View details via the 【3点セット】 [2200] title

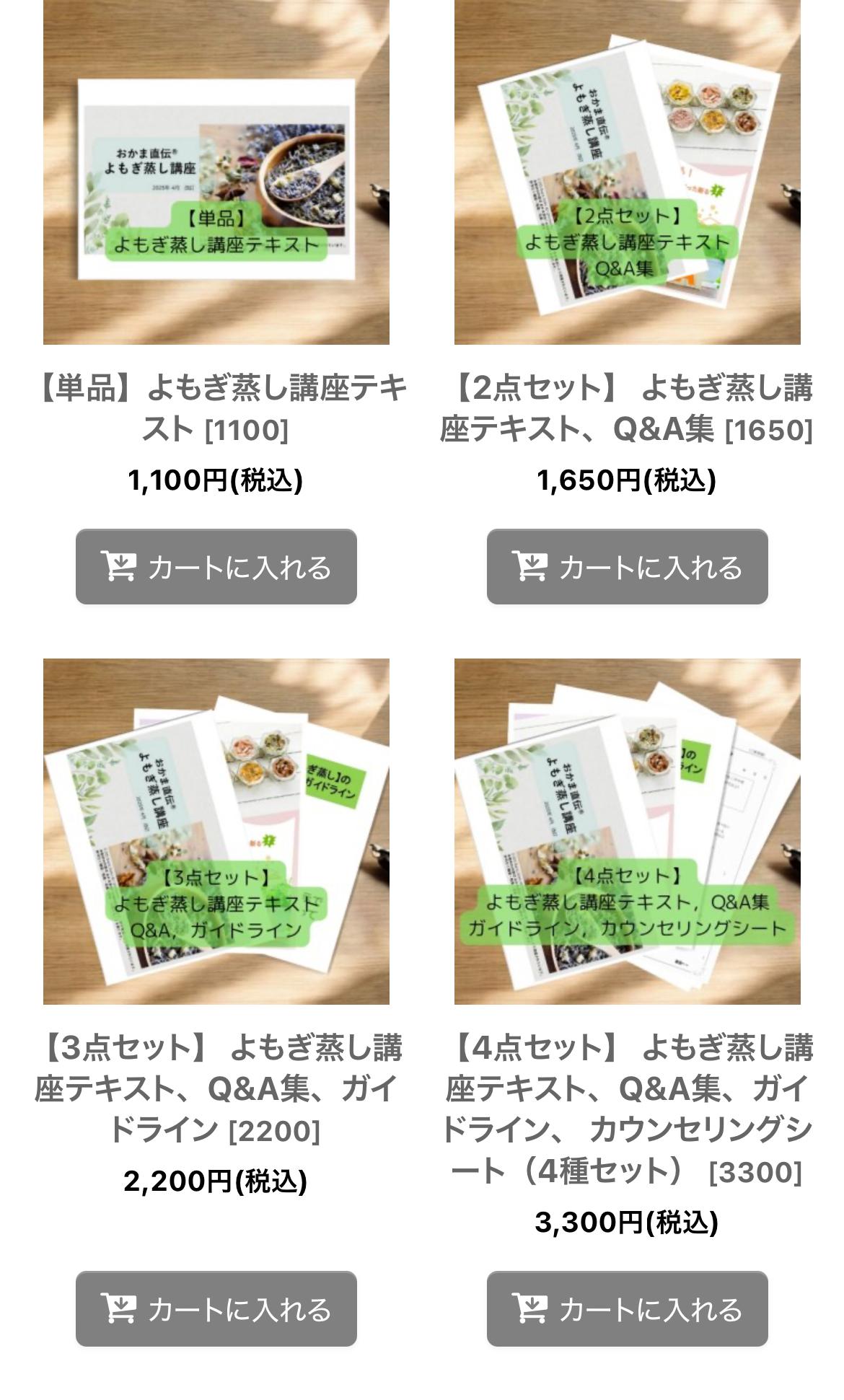pos(216,1088)
